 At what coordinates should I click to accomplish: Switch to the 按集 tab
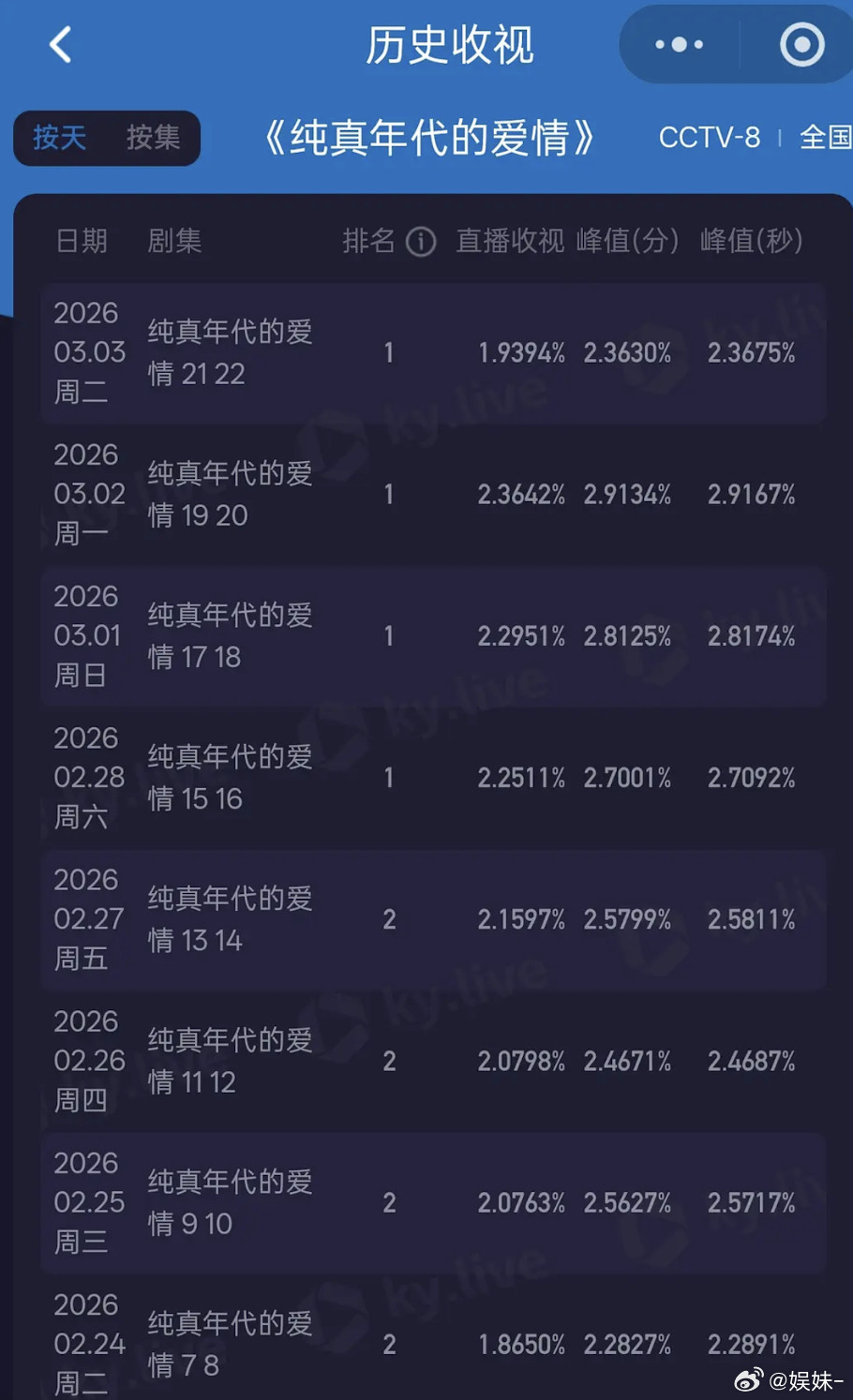[153, 138]
